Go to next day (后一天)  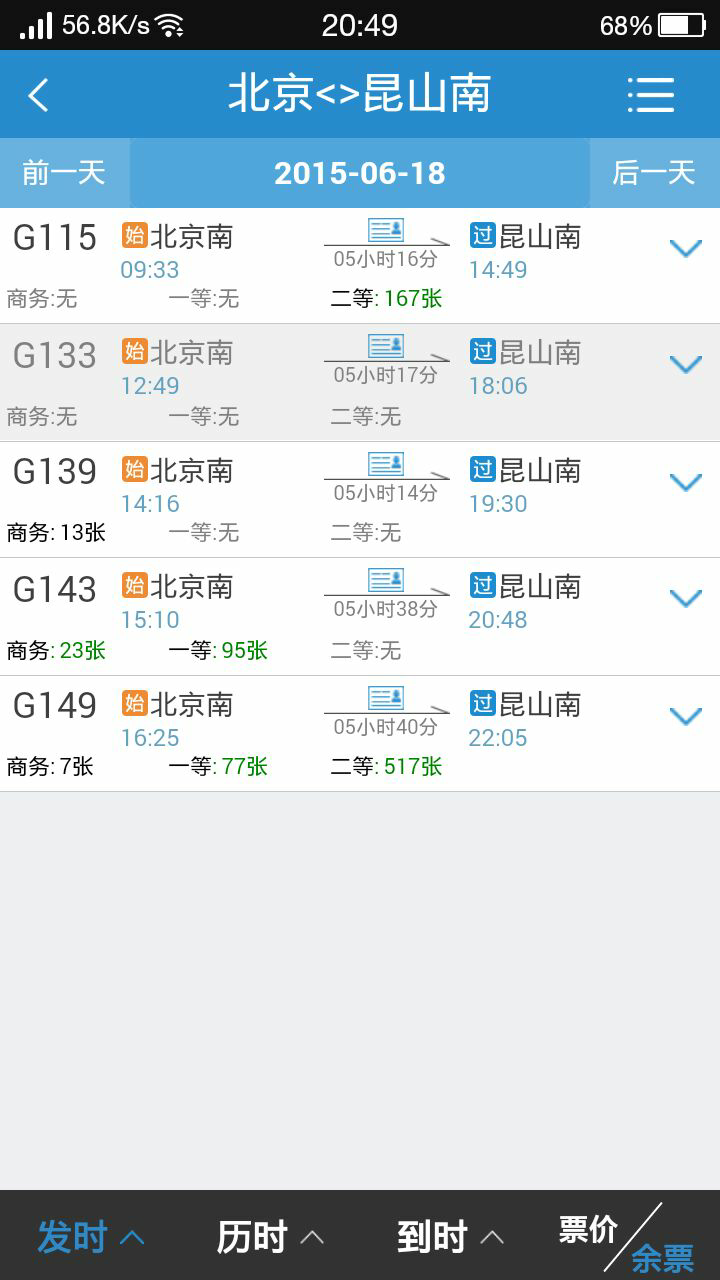tap(654, 173)
